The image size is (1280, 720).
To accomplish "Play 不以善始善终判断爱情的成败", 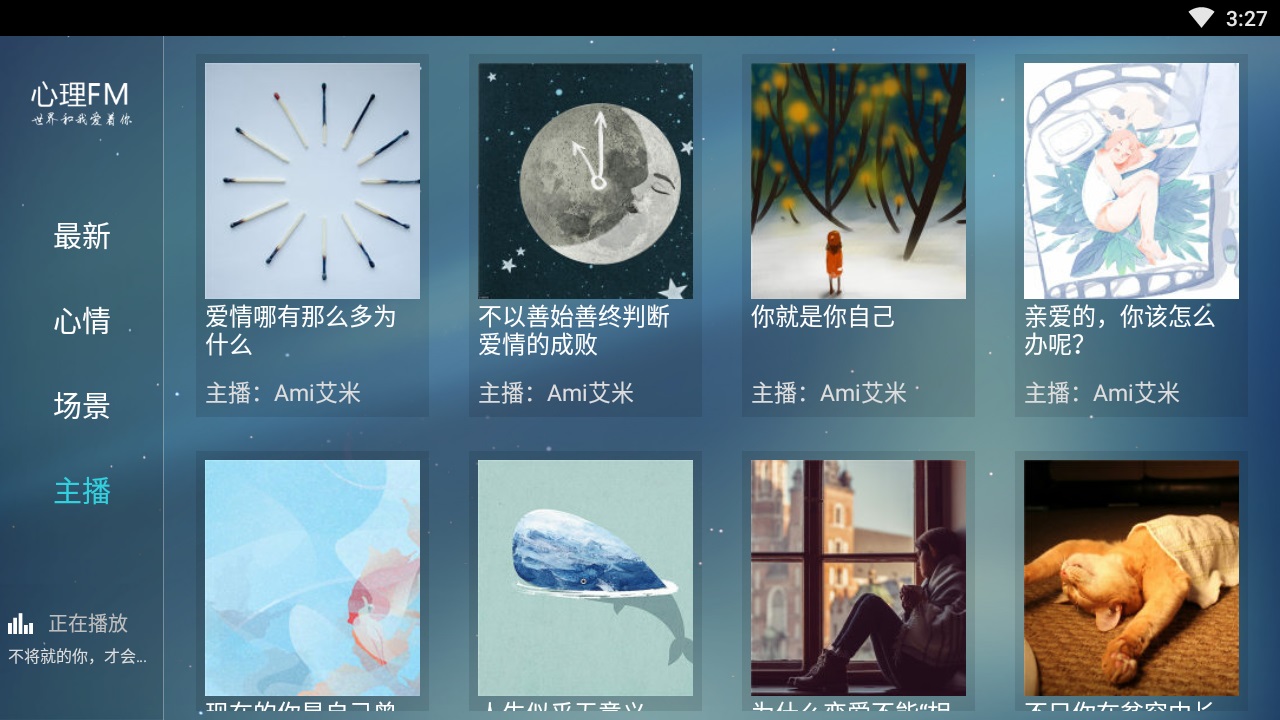I will click(x=585, y=235).
